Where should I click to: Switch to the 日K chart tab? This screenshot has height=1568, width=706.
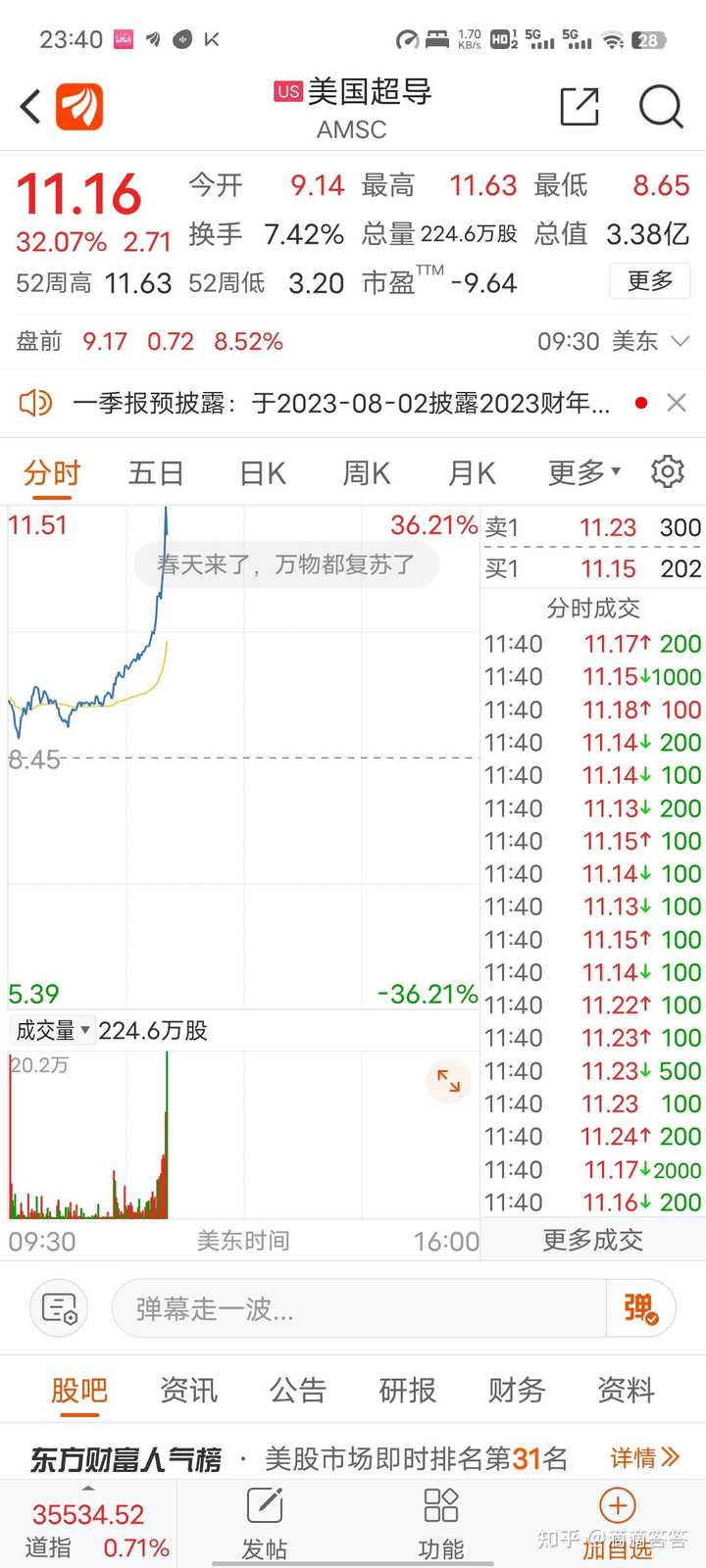263,473
